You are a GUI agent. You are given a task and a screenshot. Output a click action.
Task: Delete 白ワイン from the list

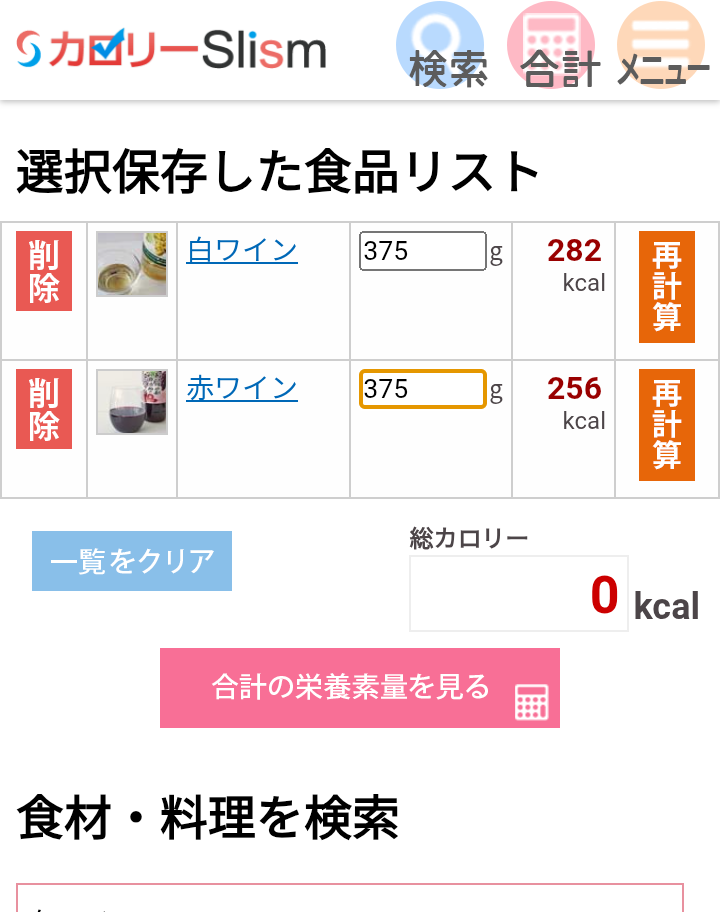(44, 271)
